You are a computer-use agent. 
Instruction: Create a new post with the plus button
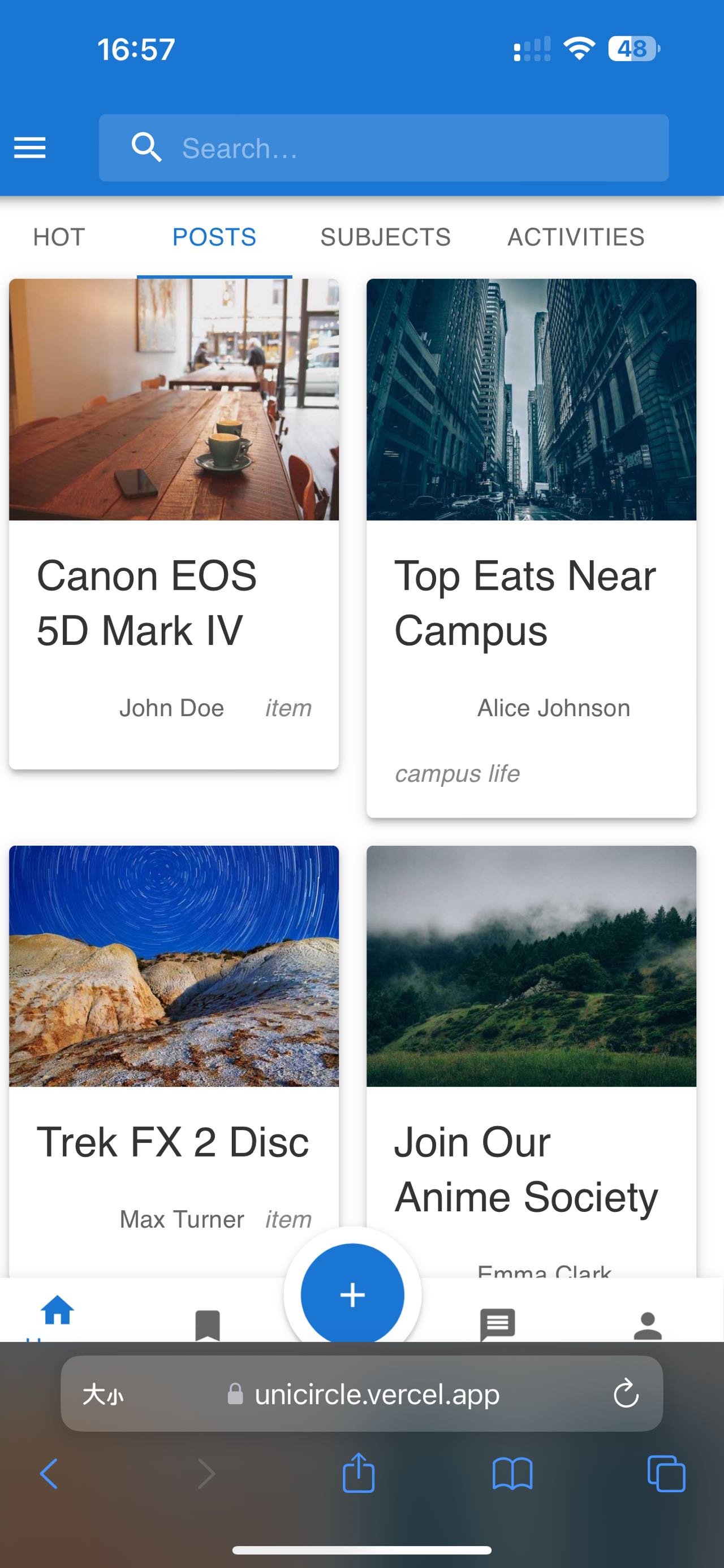[x=352, y=1294]
